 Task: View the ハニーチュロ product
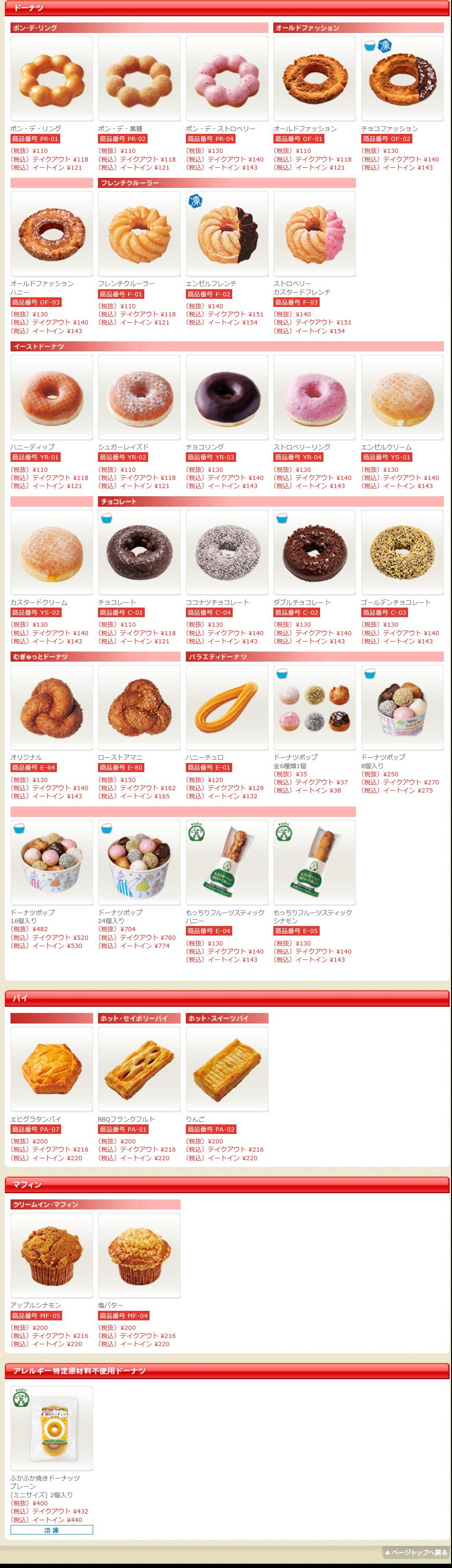pos(227,708)
